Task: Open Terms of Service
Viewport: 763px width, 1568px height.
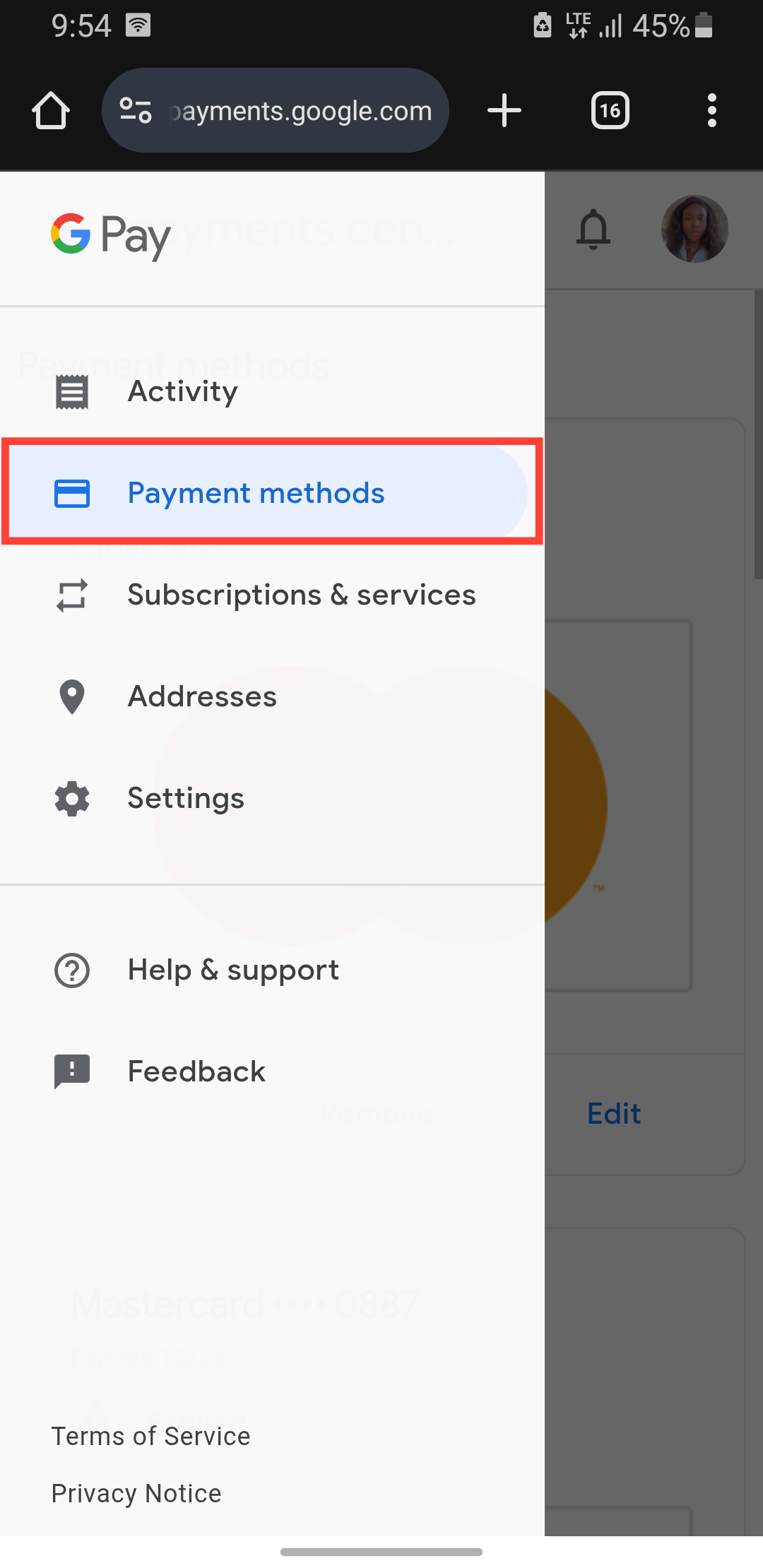Action: (x=150, y=1436)
